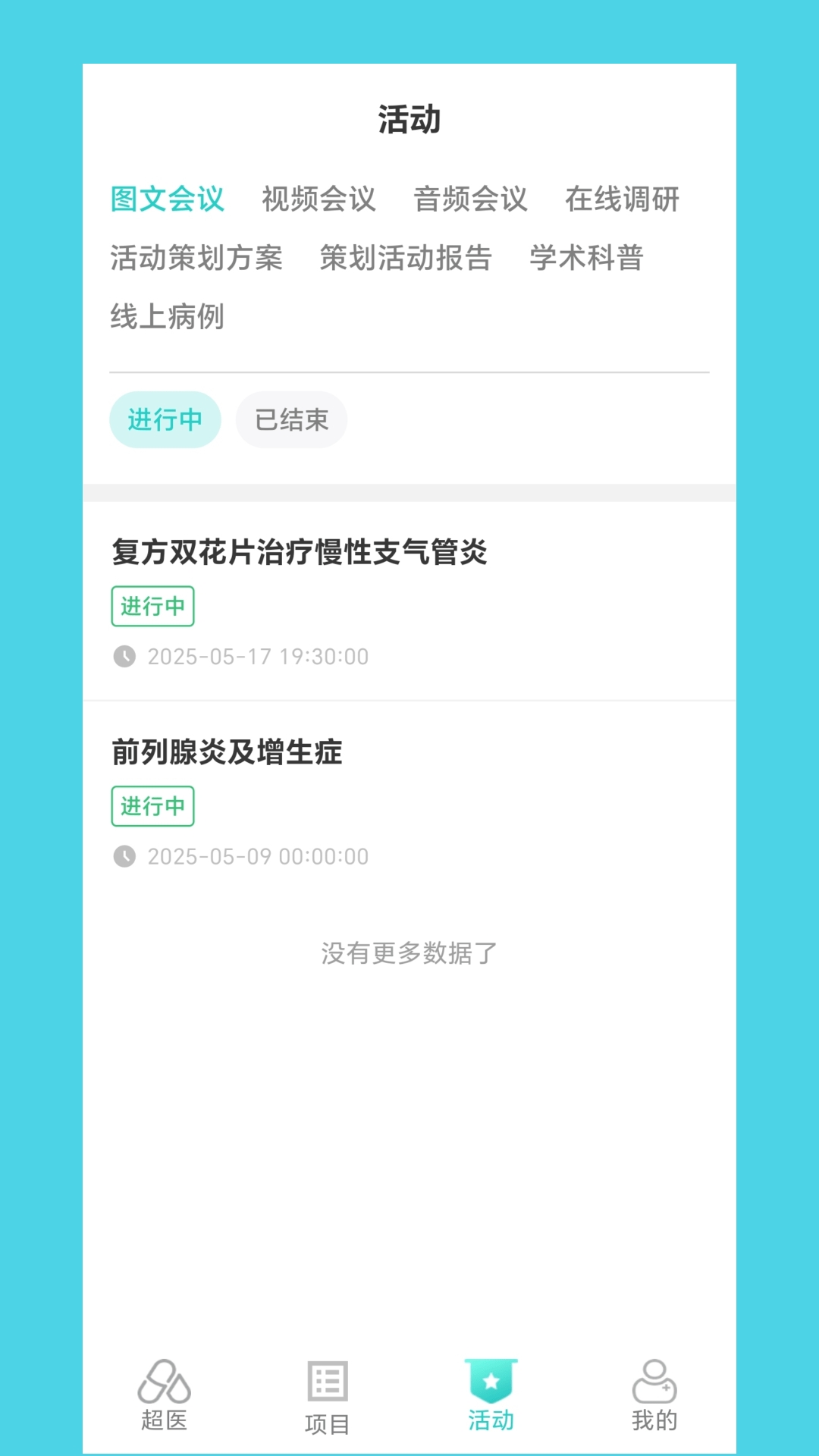Screen dimensions: 819x1456
Task: Switch to the 音频会议 tab
Action: coord(470,199)
